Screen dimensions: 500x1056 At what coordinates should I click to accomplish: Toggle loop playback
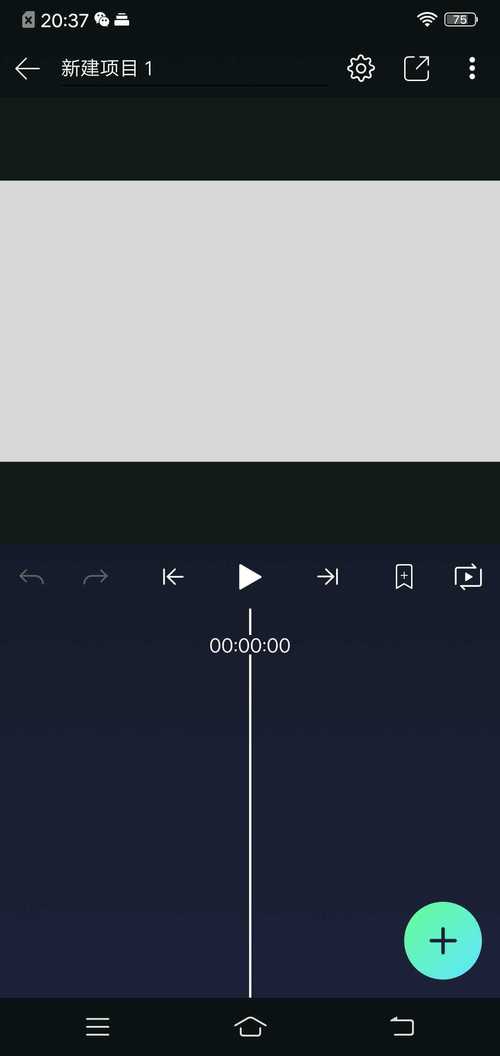468,577
